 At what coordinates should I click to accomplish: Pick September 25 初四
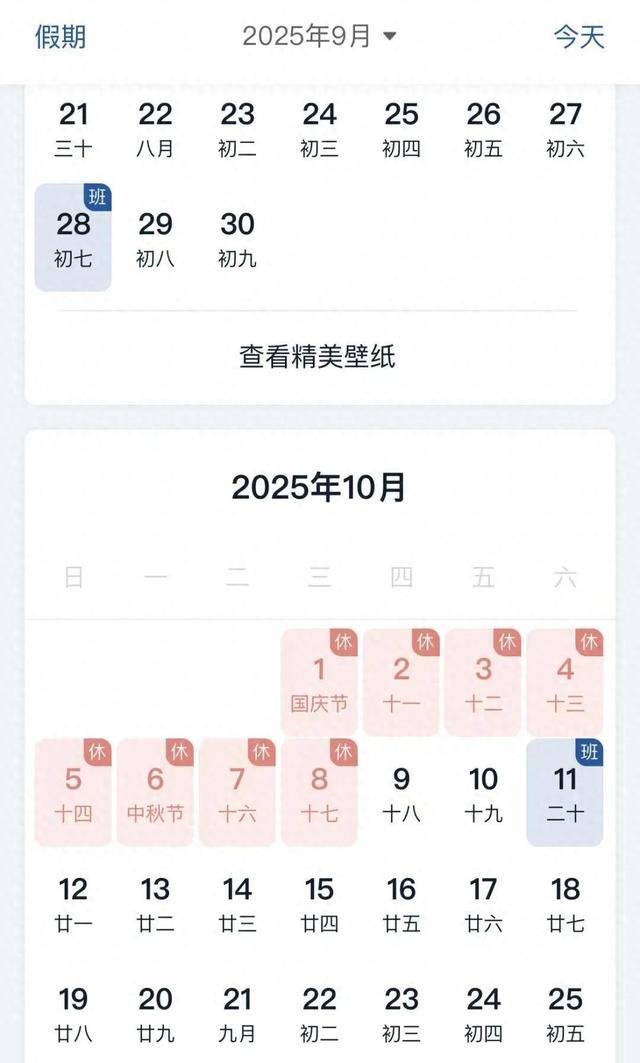401,128
